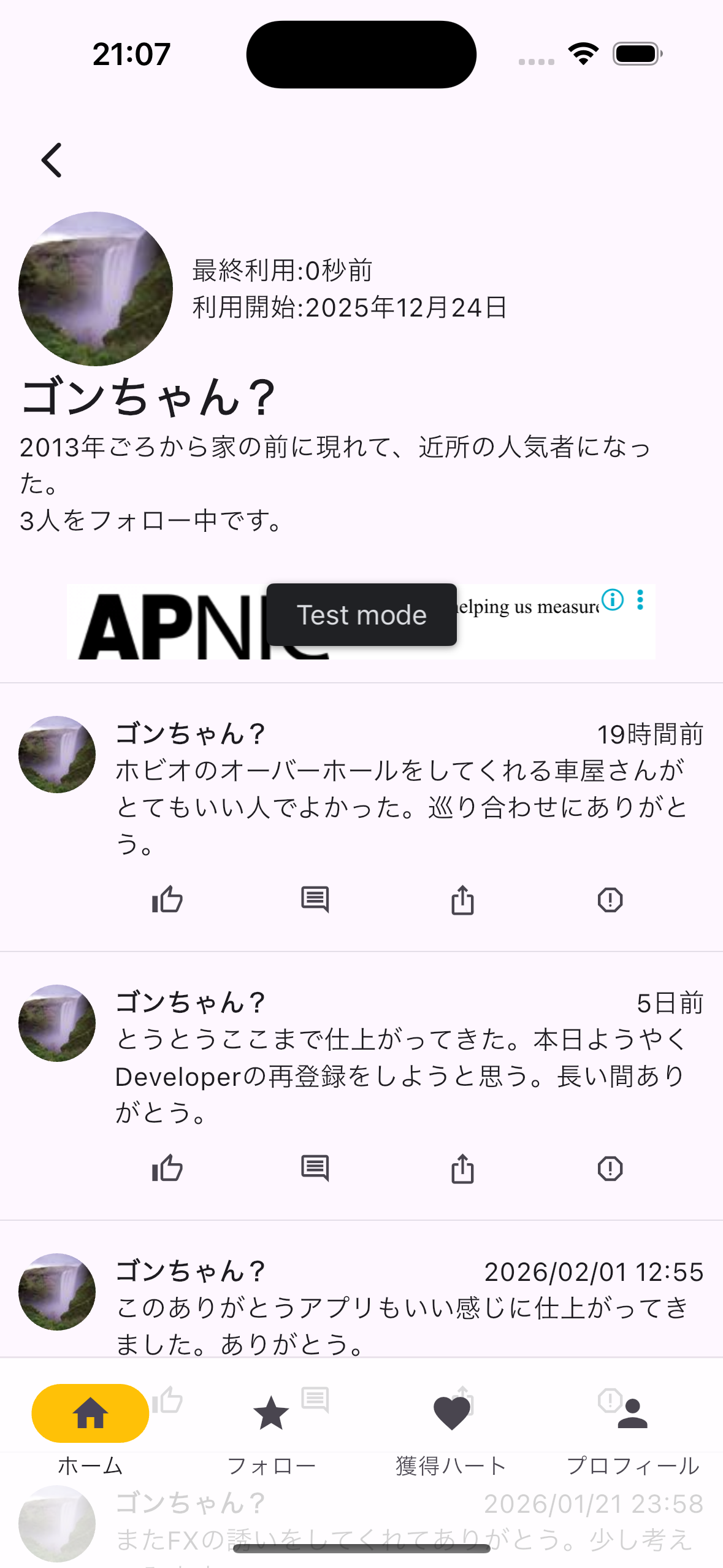
Task: Open the プロフィール section
Action: click(633, 1429)
